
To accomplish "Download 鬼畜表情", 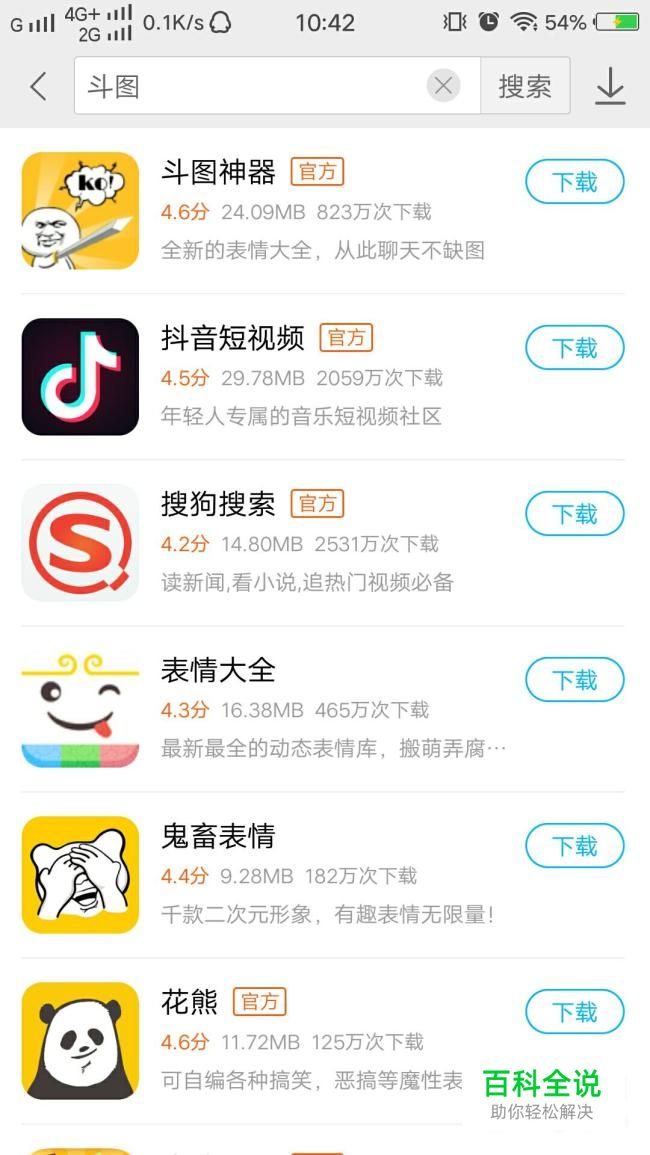I will click(x=574, y=846).
